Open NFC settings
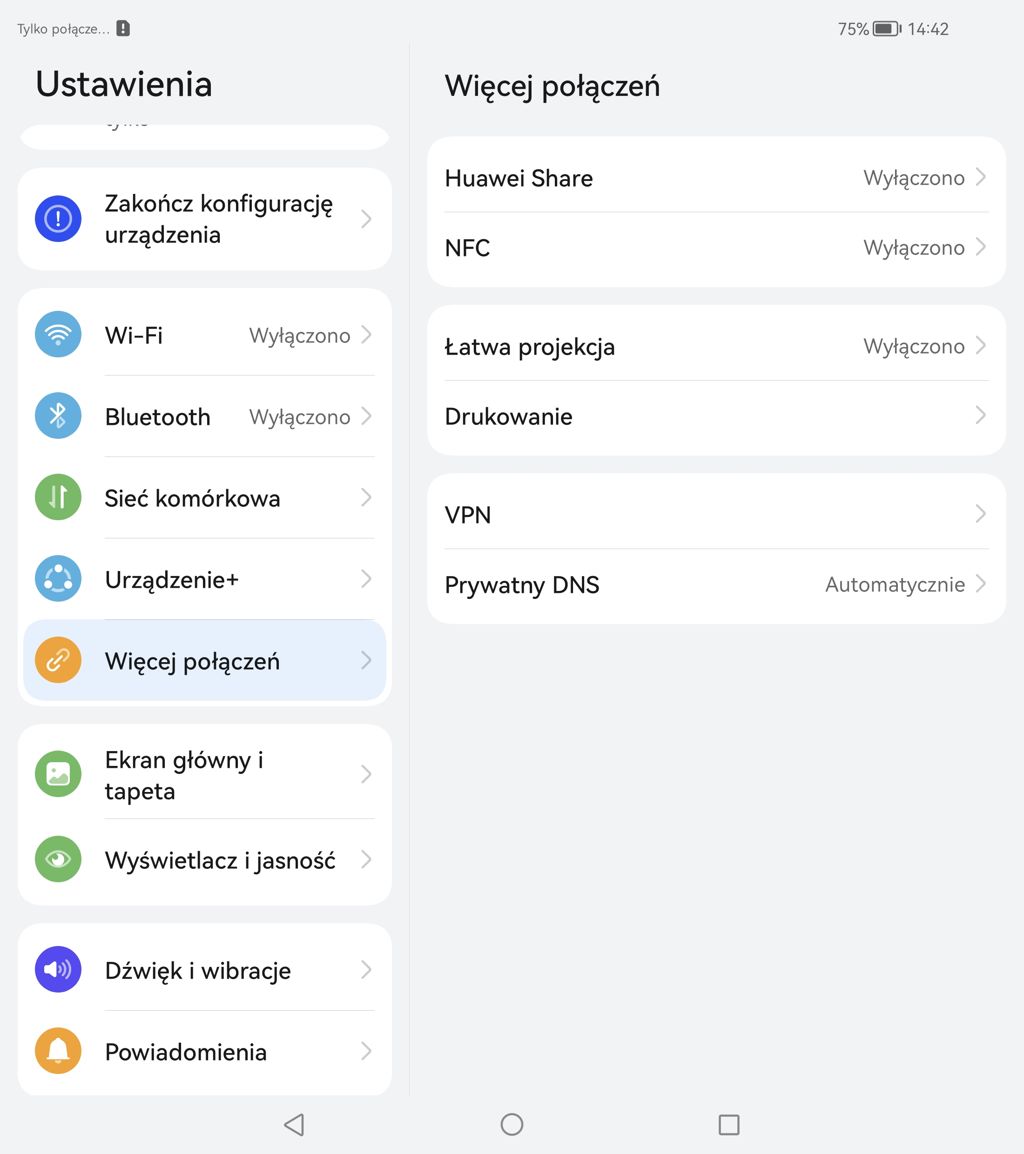Viewport: 1024px width, 1154px height. [715, 248]
